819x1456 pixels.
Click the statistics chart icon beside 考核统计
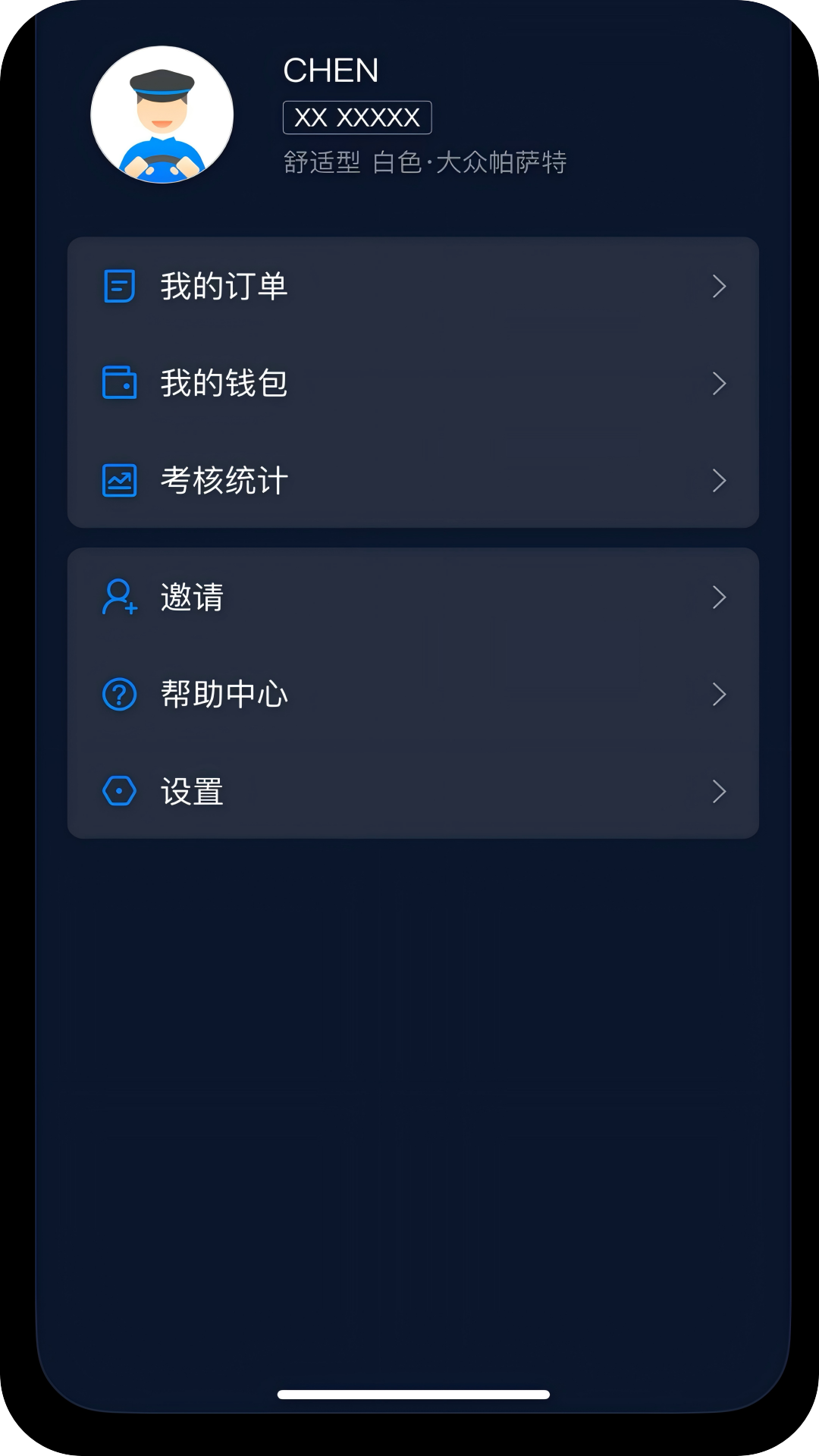[119, 479]
